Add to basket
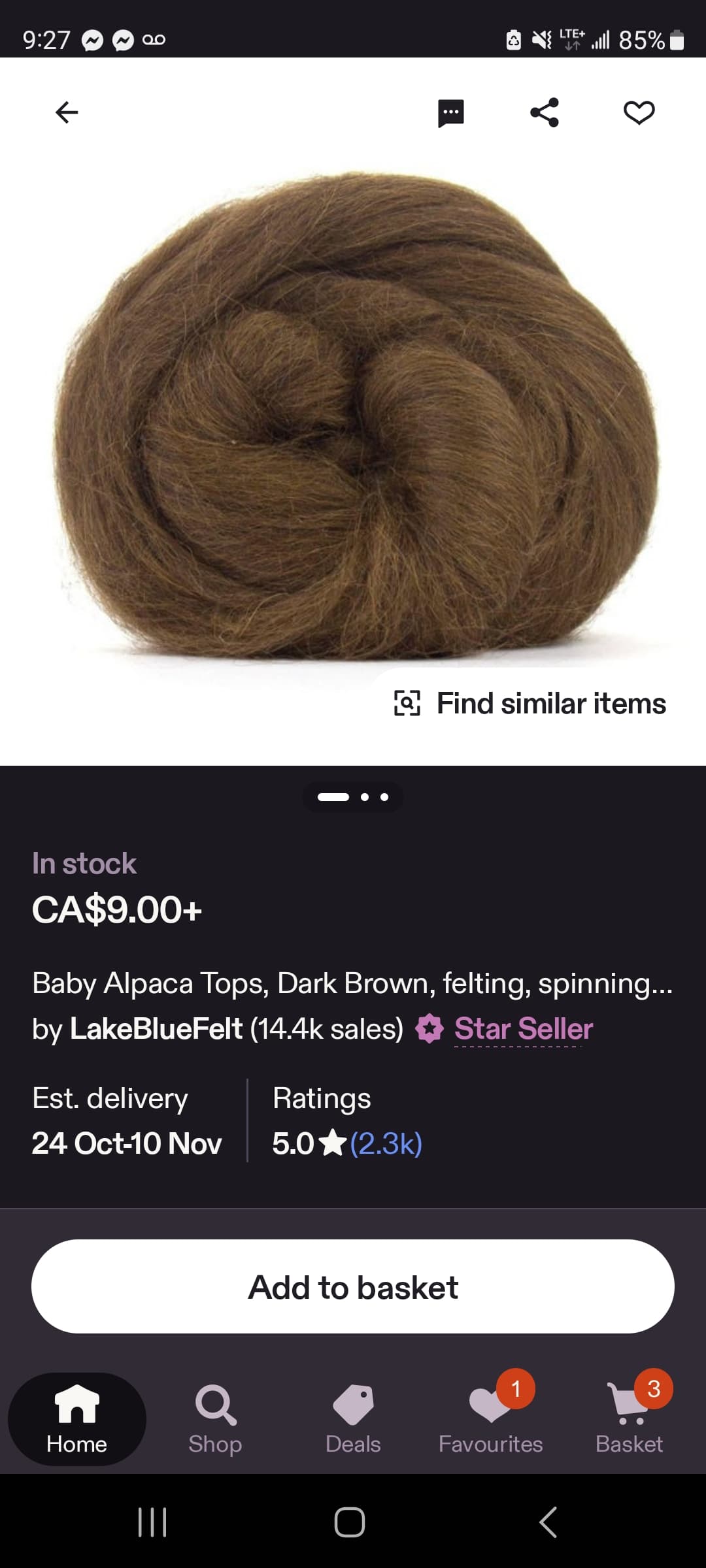 (353, 1287)
